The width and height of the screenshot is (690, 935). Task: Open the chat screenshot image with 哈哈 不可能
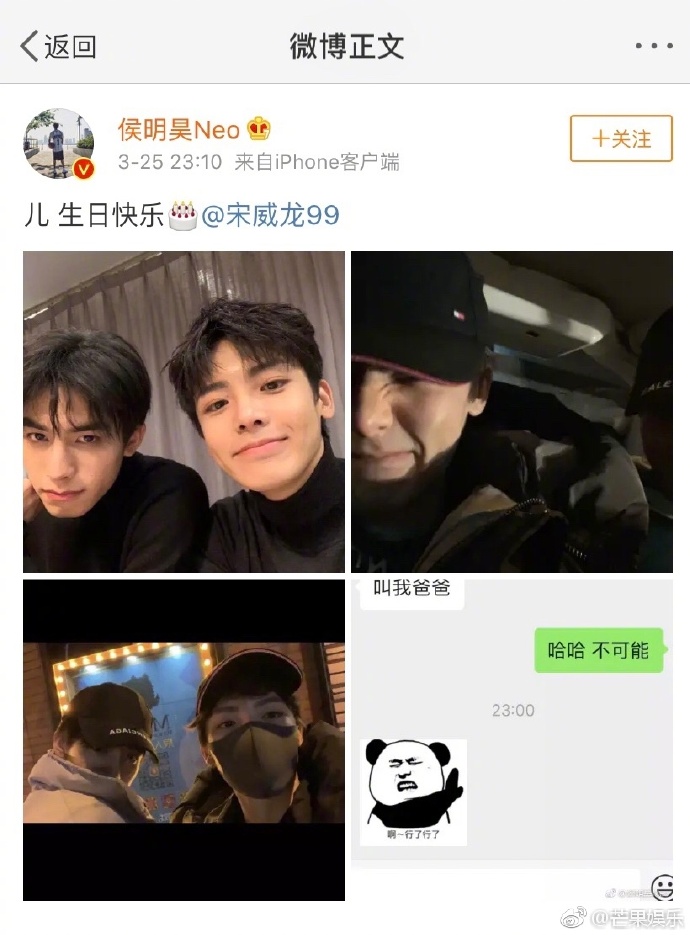pyautogui.click(x=511, y=739)
